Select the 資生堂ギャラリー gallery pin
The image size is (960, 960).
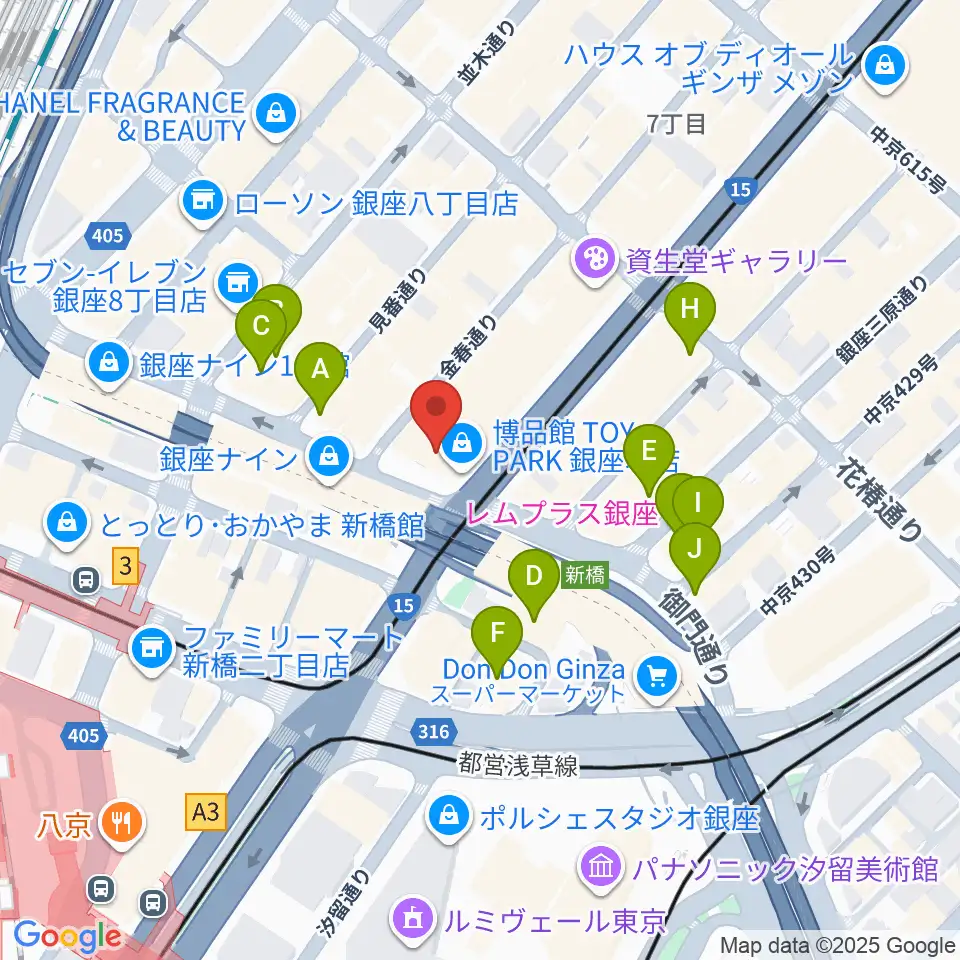pos(593,262)
